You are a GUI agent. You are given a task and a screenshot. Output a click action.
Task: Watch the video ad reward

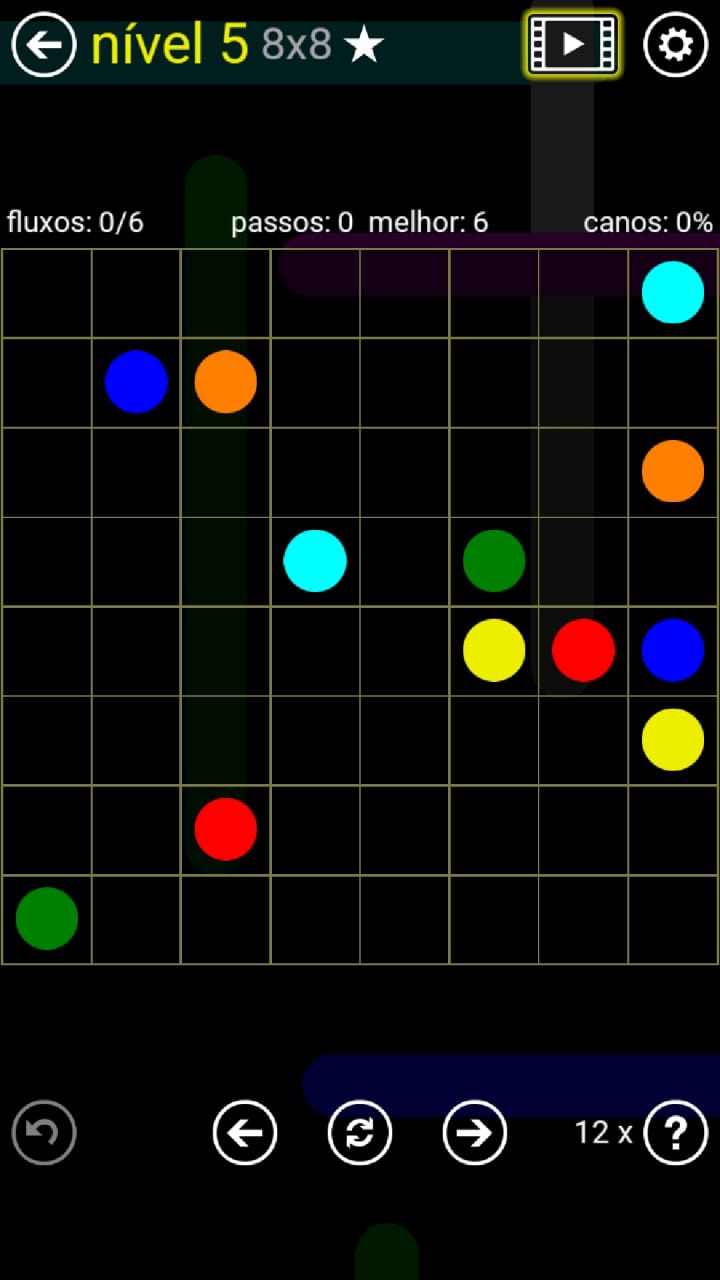point(573,44)
